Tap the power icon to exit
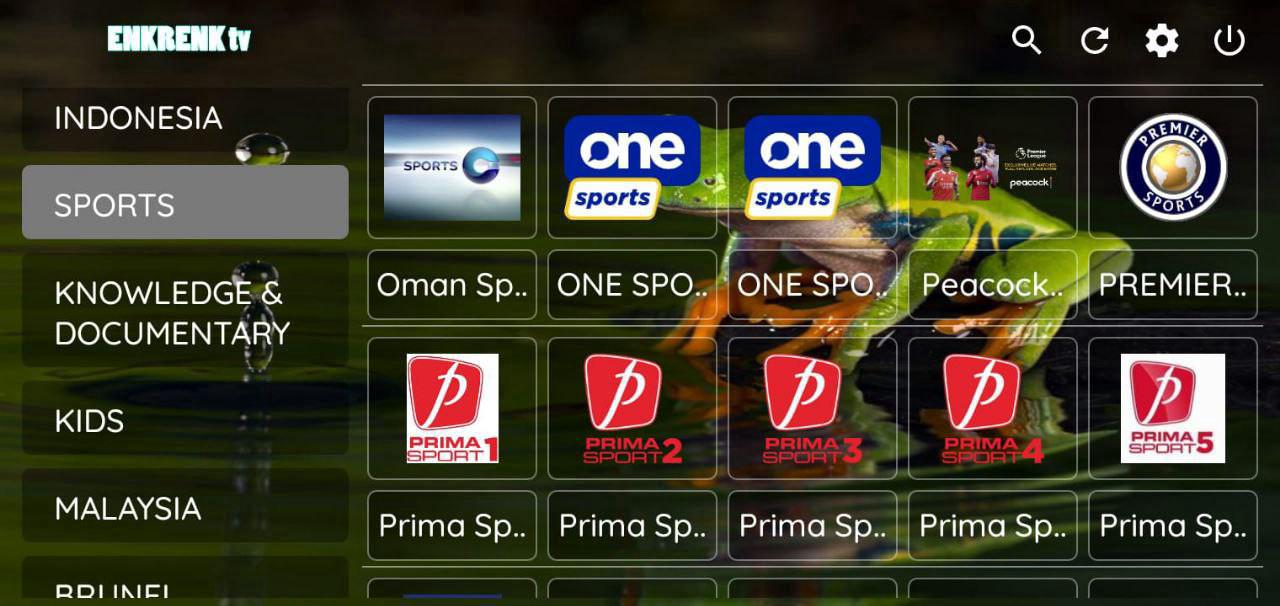 tap(1229, 40)
